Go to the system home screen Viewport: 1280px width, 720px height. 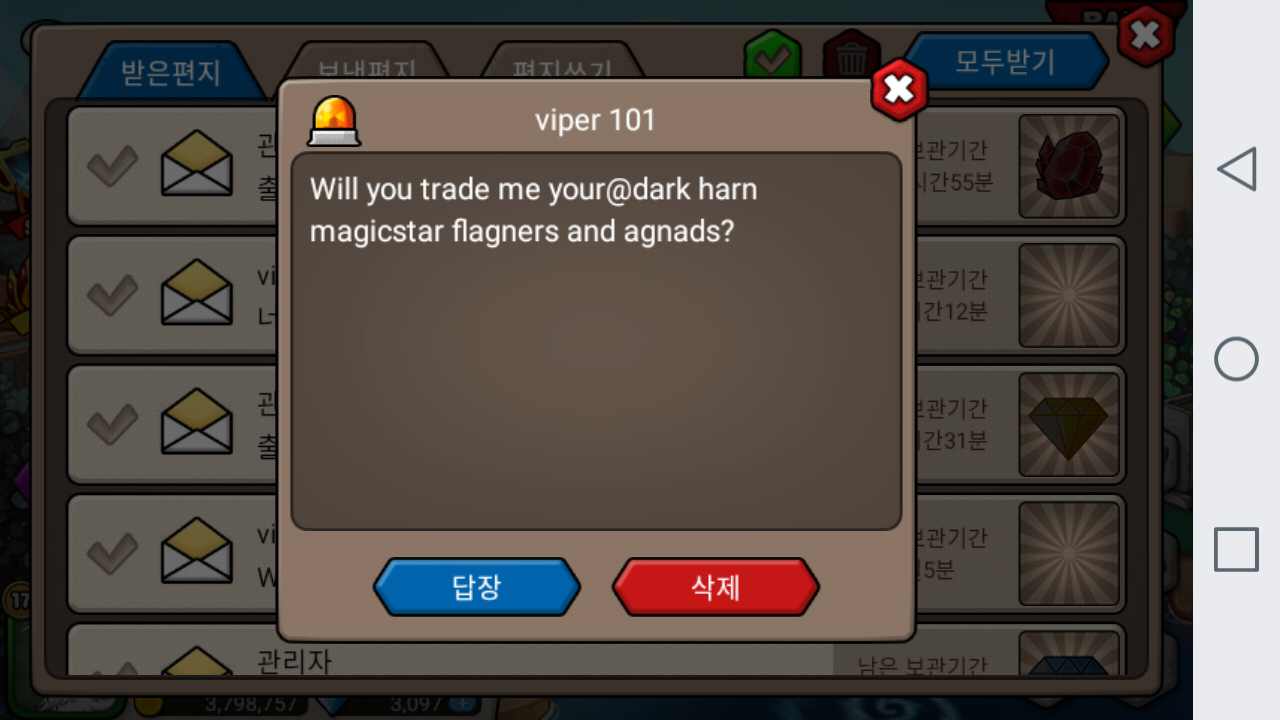point(1237,359)
